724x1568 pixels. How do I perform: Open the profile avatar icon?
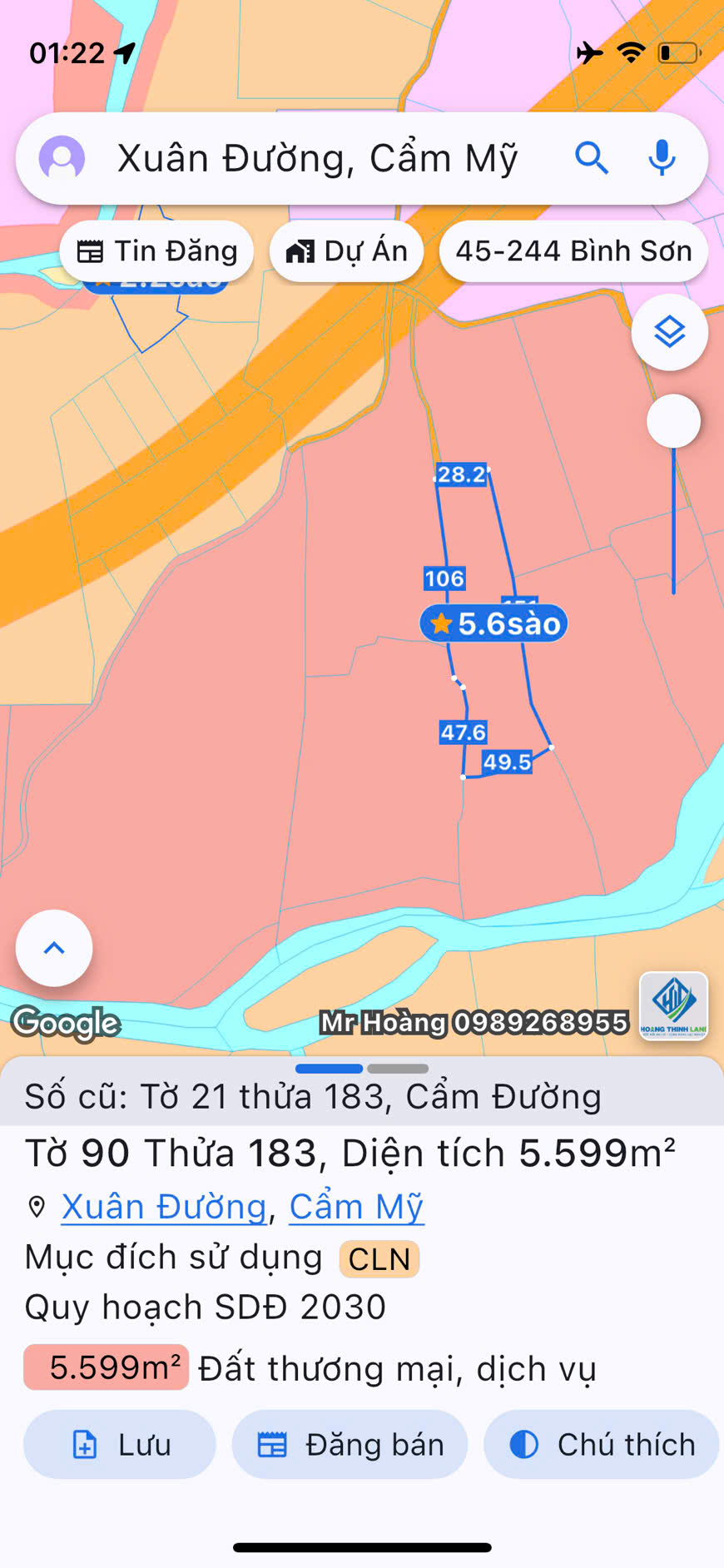[62, 158]
